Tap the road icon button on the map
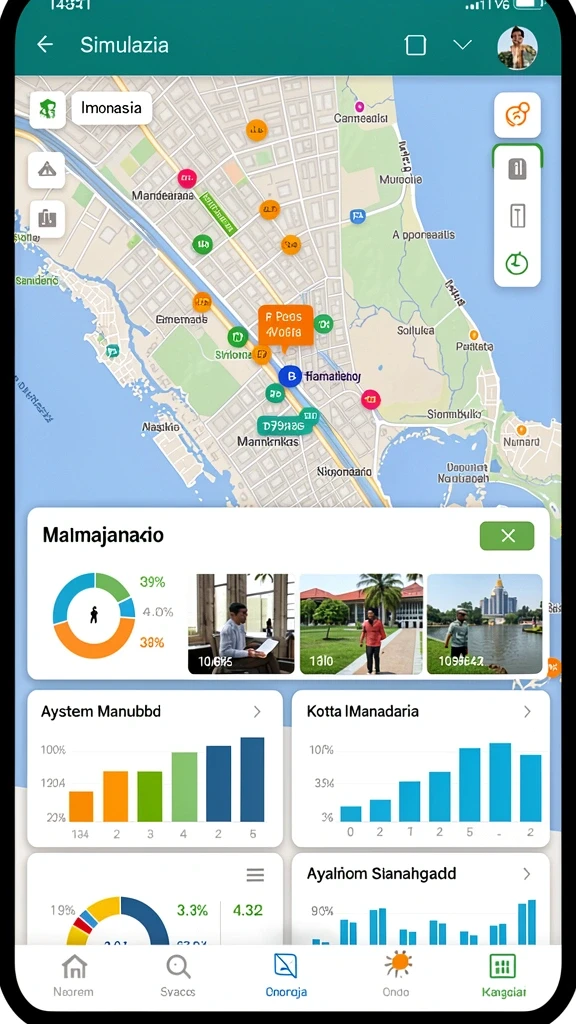Image resolution: width=576 pixels, height=1024 pixels. click(x=47, y=170)
